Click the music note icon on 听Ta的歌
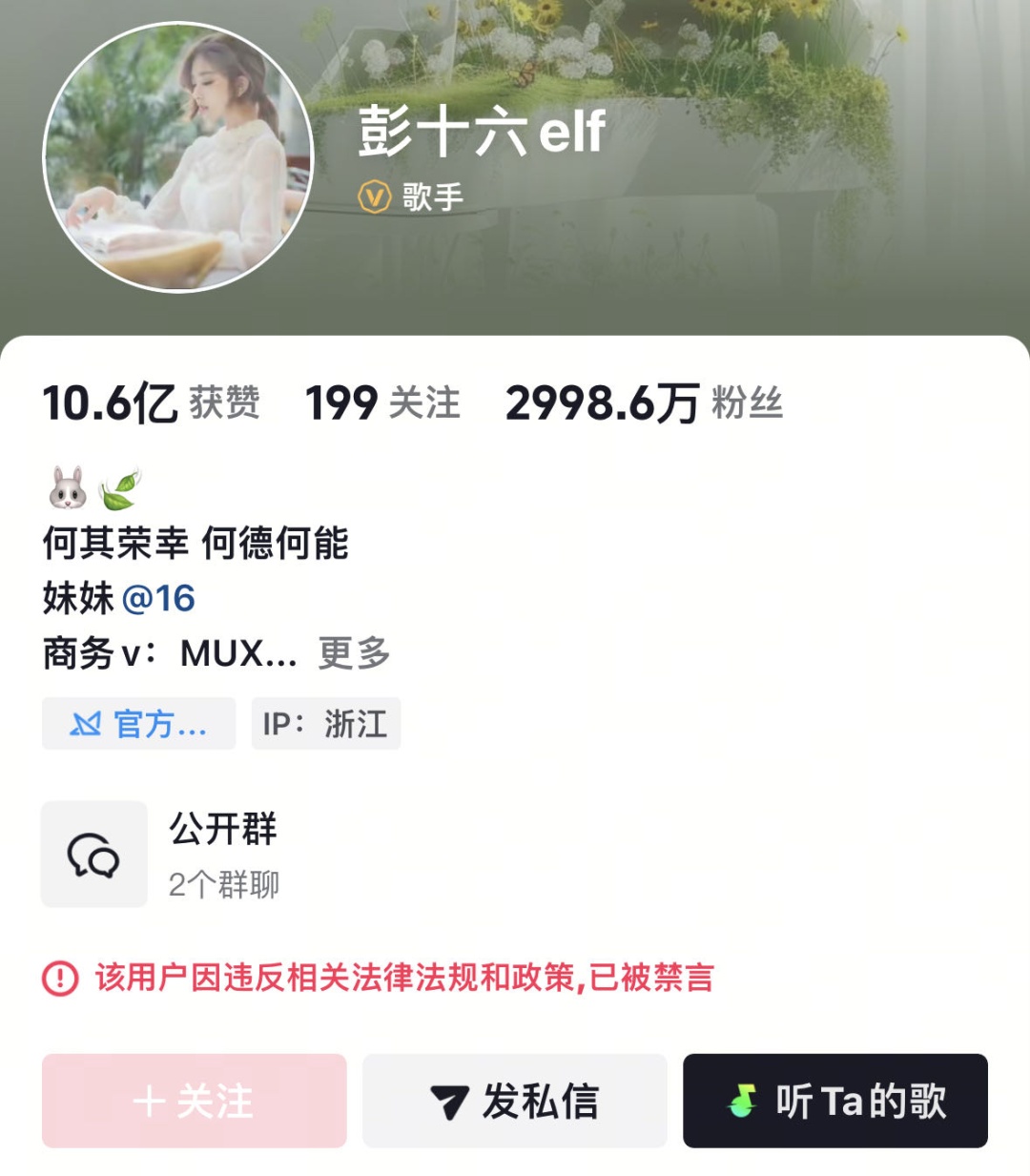Viewport: 1030px width, 1176px height. (x=743, y=1102)
